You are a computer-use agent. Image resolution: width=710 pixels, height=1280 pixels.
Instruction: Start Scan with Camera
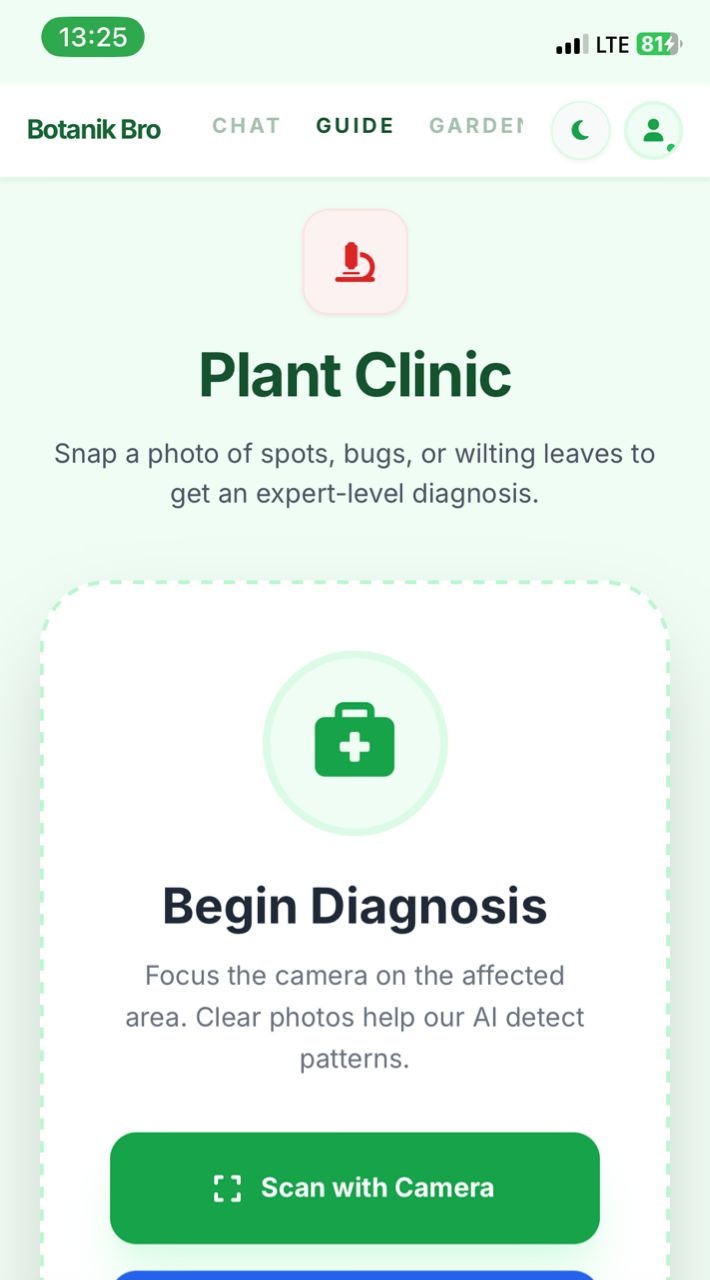pyautogui.click(x=355, y=1187)
